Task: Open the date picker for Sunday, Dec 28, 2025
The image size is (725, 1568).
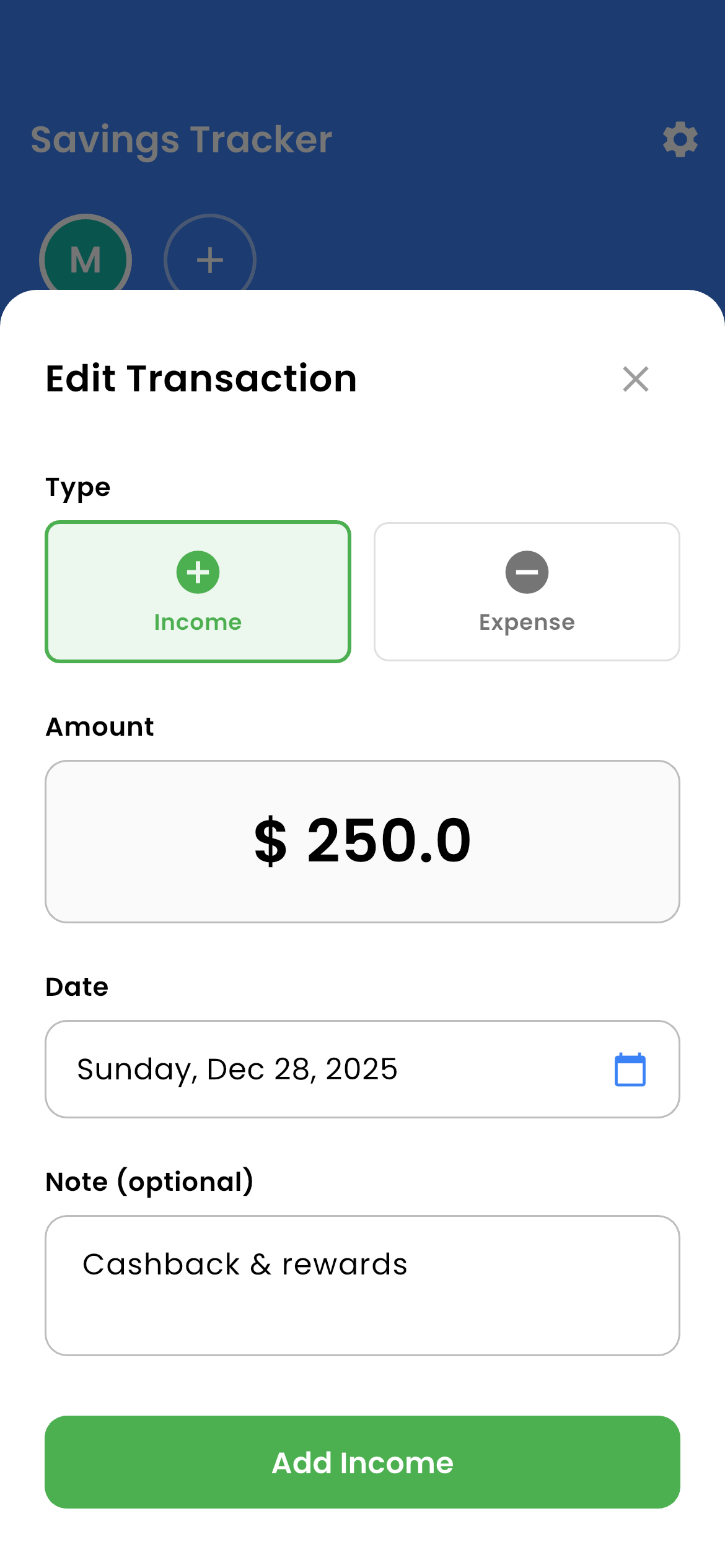Action: 362,1069
